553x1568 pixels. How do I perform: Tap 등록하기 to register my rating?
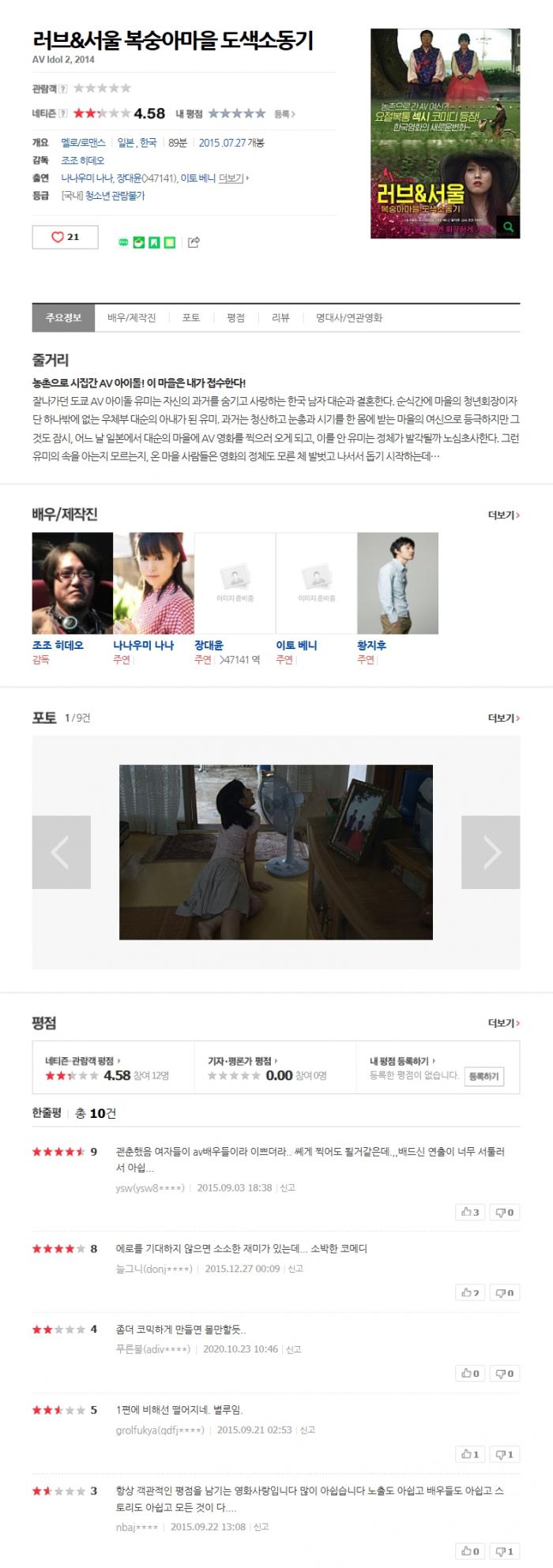point(483,1076)
